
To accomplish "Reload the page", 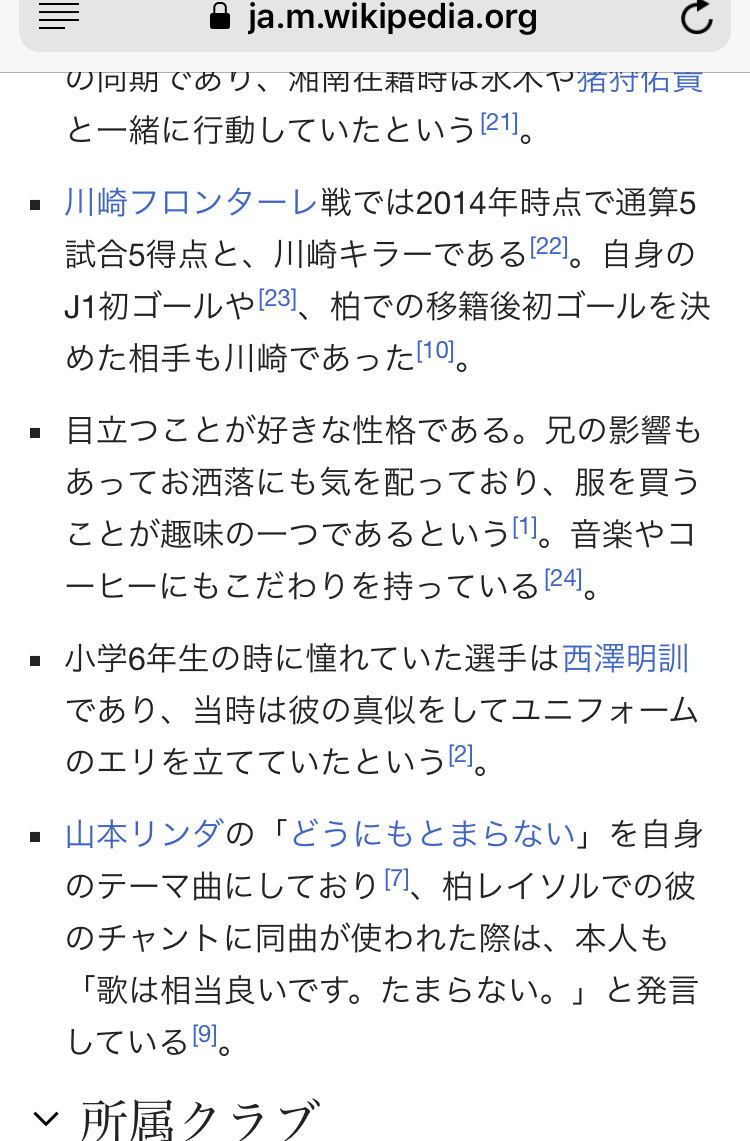I will point(696,18).
